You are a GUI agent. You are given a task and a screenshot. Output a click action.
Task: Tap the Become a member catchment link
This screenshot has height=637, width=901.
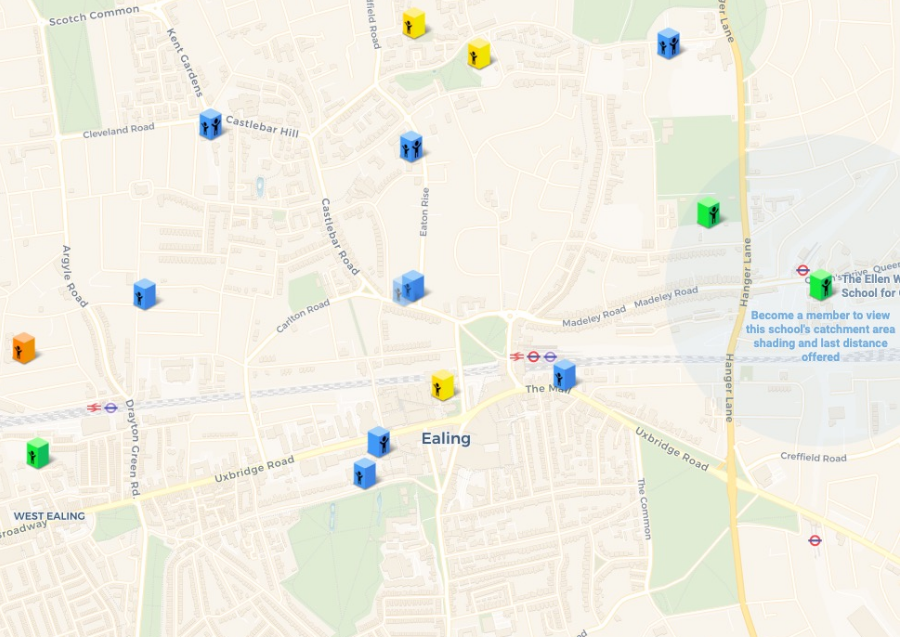point(820,335)
